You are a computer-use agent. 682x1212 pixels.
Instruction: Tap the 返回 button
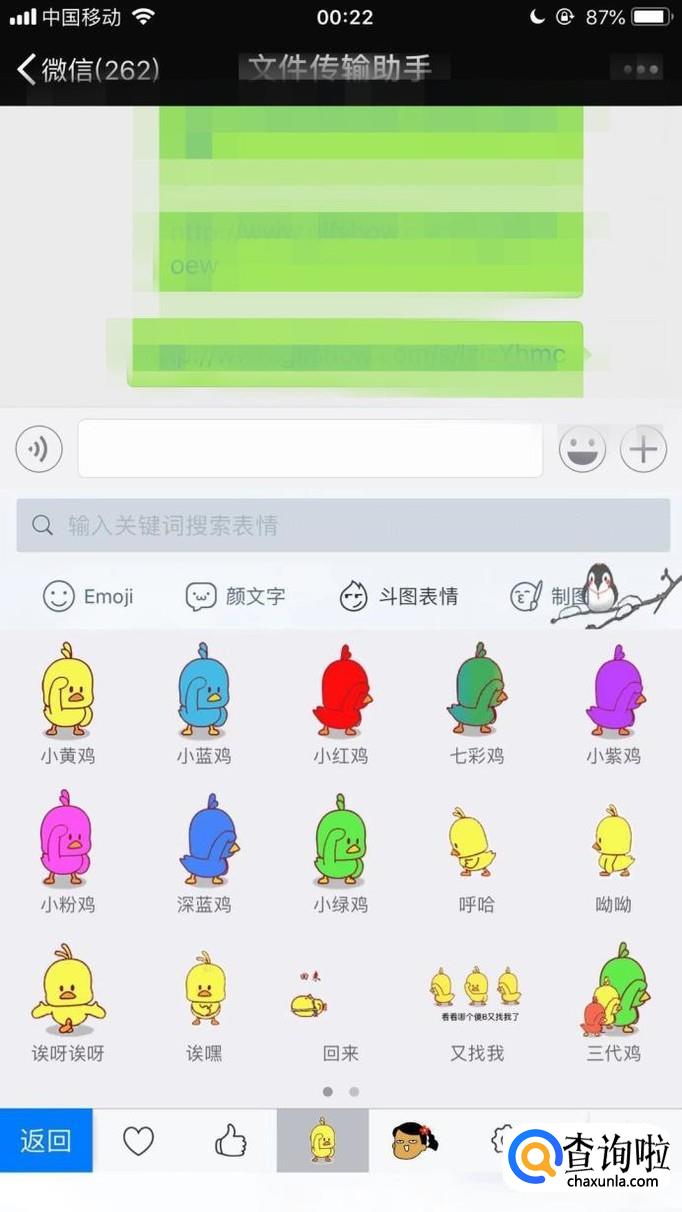(x=46, y=1140)
